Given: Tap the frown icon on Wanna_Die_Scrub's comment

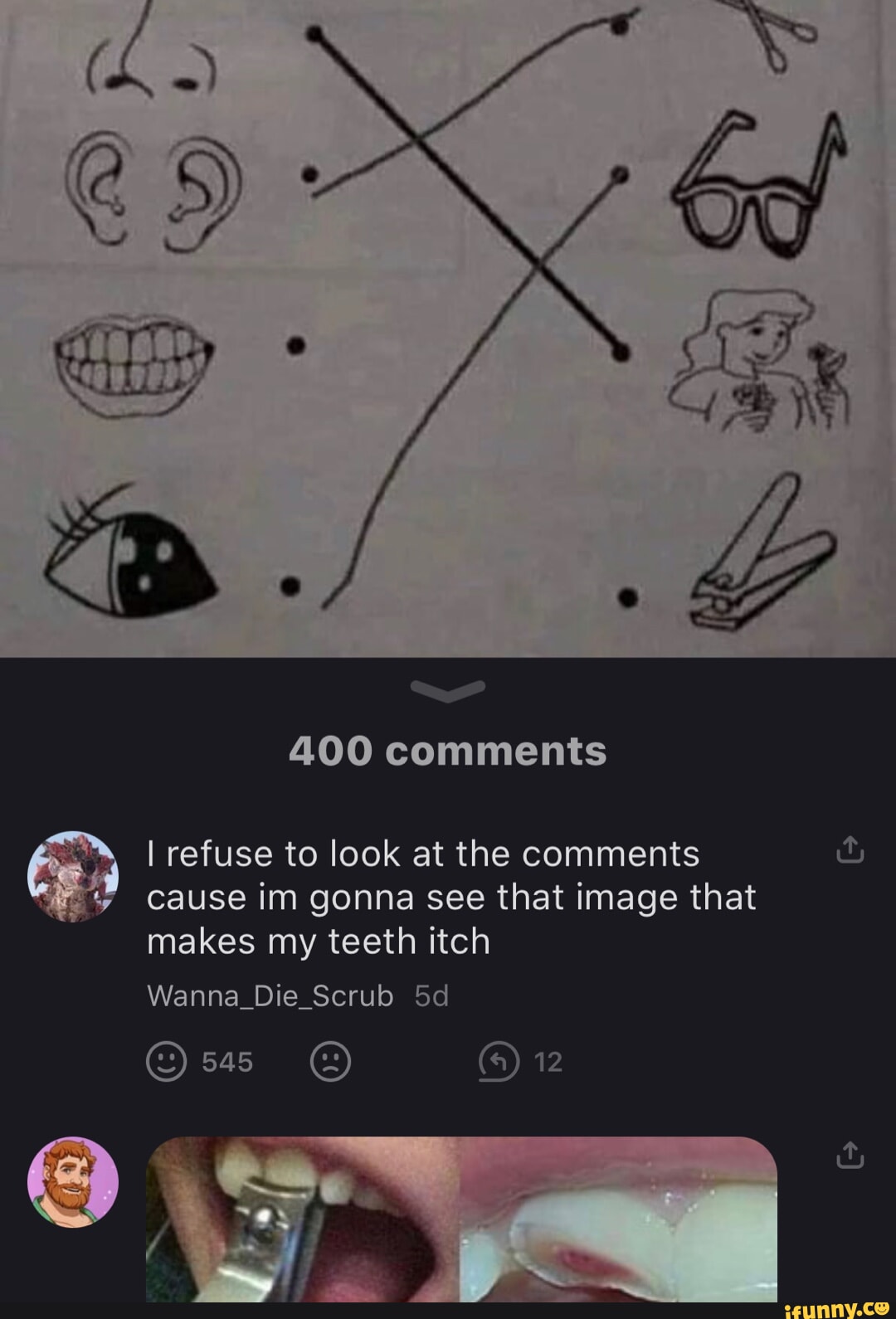Looking at the screenshot, I should click(330, 1062).
